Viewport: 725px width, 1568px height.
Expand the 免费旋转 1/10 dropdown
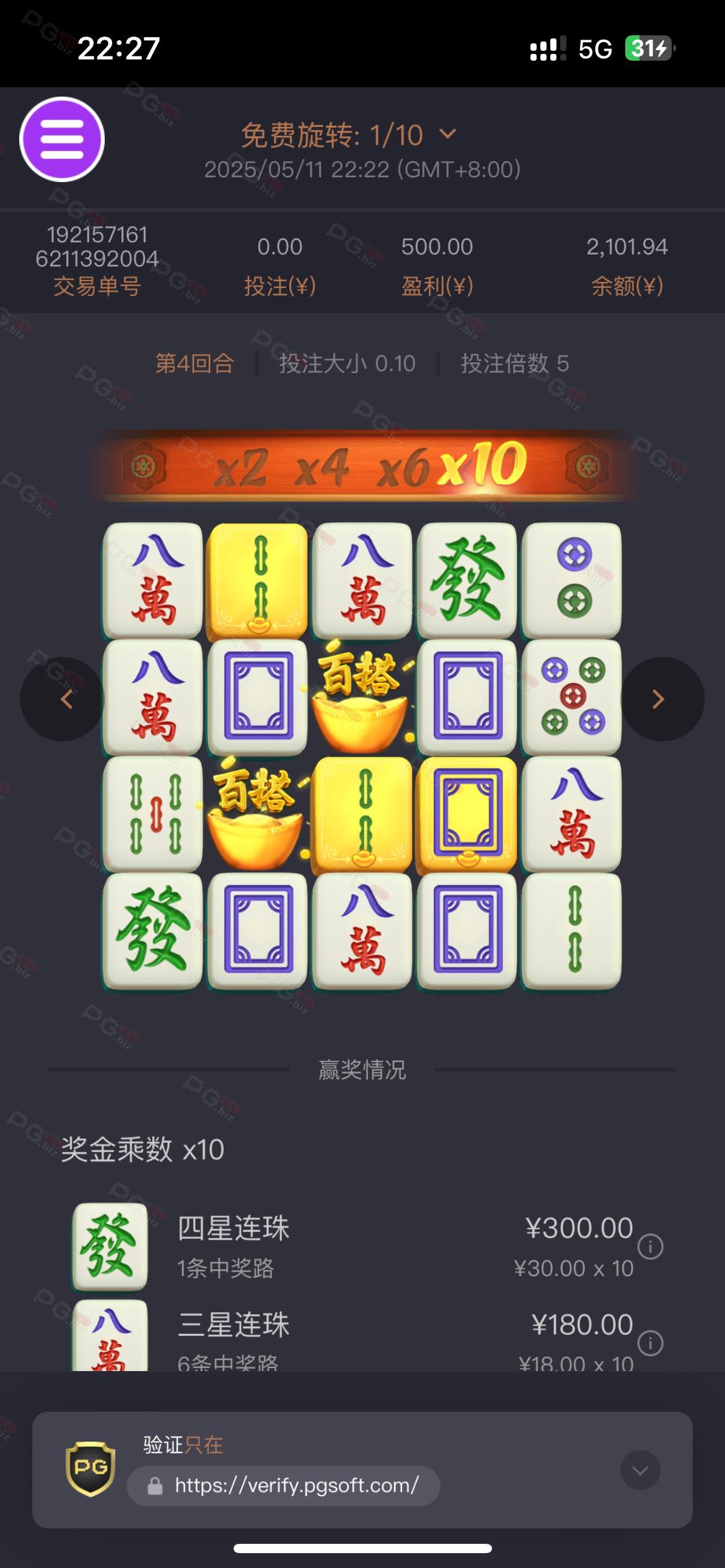(447, 134)
